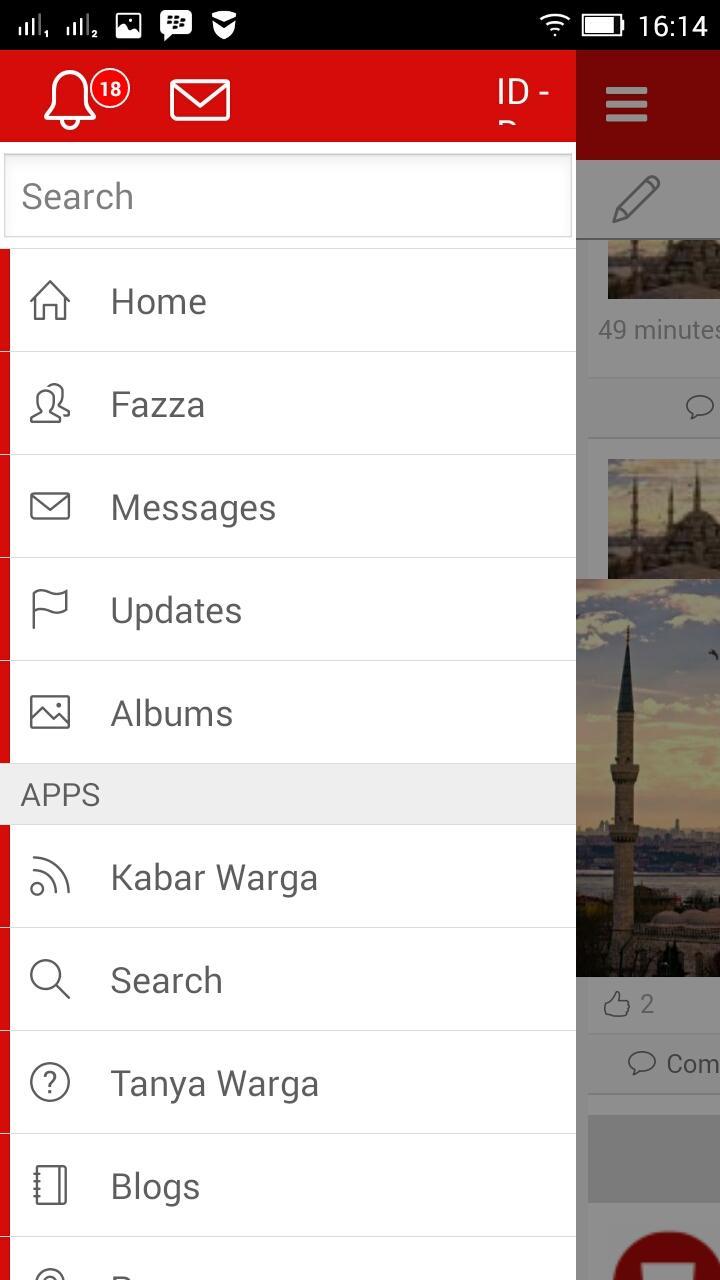Open Tanya Warga
The height and width of the screenshot is (1280, 720).
click(290, 1083)
